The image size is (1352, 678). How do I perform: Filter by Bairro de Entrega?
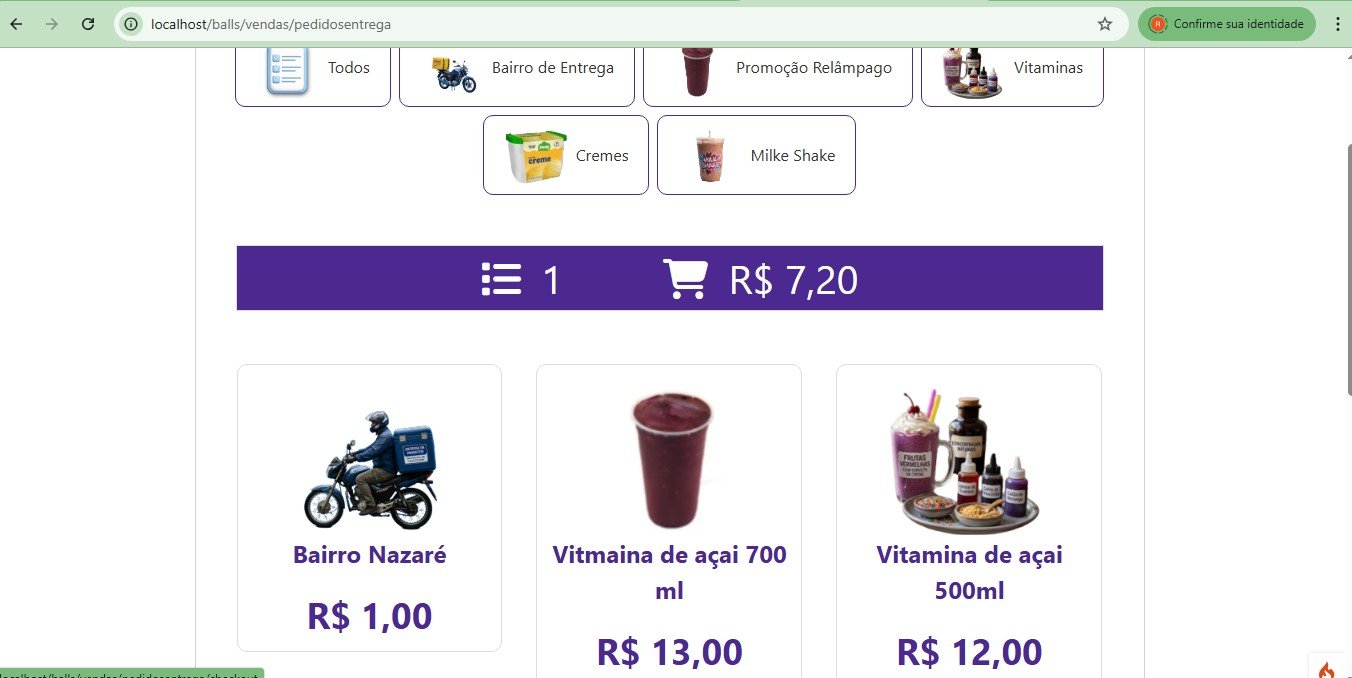pos(516,68)
